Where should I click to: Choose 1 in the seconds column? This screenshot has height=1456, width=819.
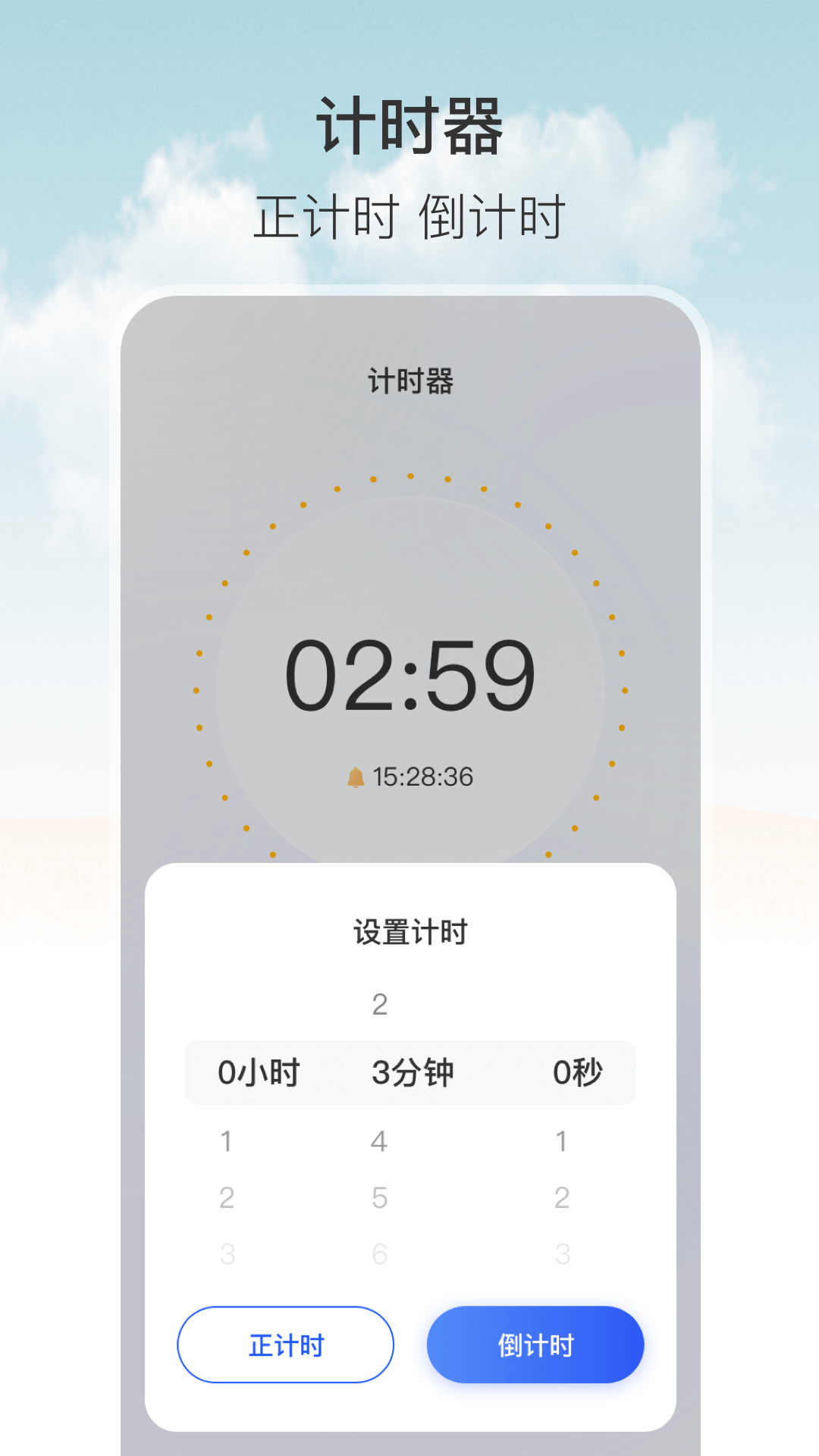pyautogui.click(x=562, y=1140)
